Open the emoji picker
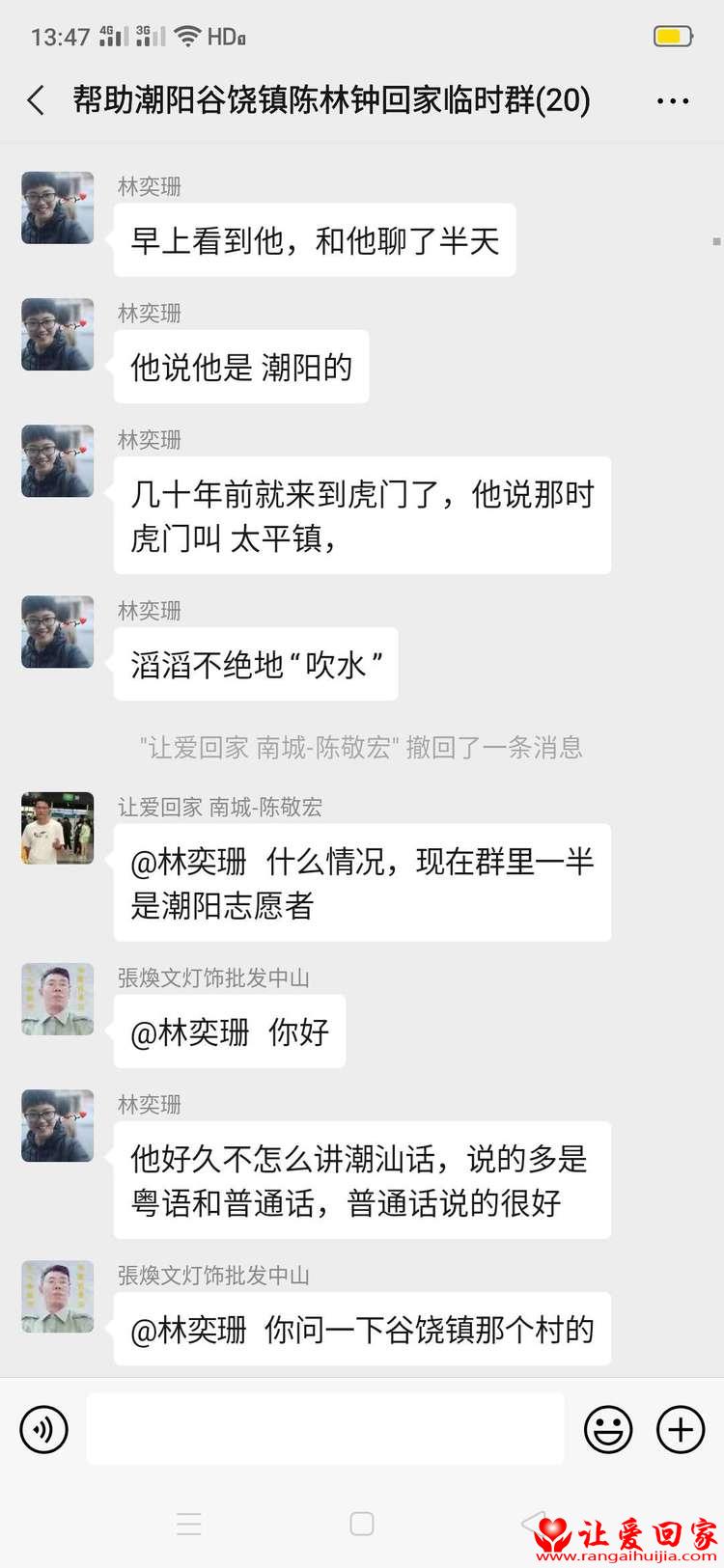724x1568 pixels. (608, 1429)
